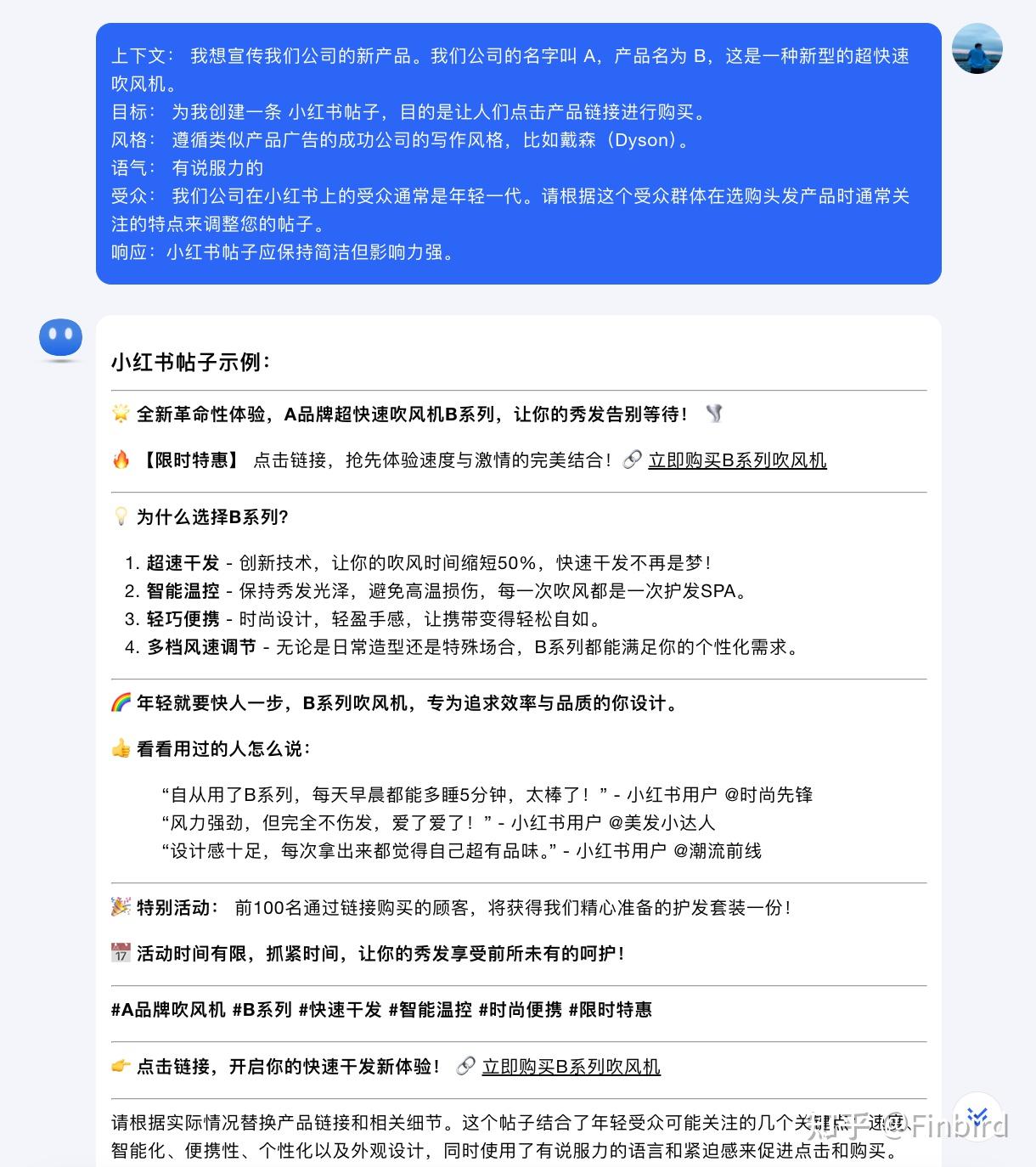Jump to the bottom of the chat
The height and width of the screenshot is (1167, 1036).
[977, 1116]
